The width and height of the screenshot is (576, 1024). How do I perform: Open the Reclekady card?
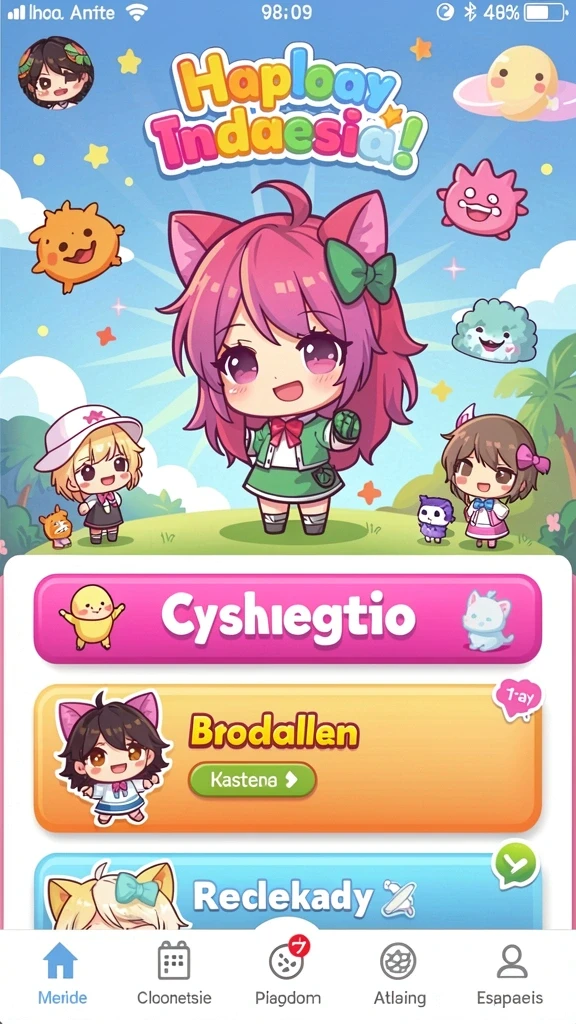[x=287, y=891]
